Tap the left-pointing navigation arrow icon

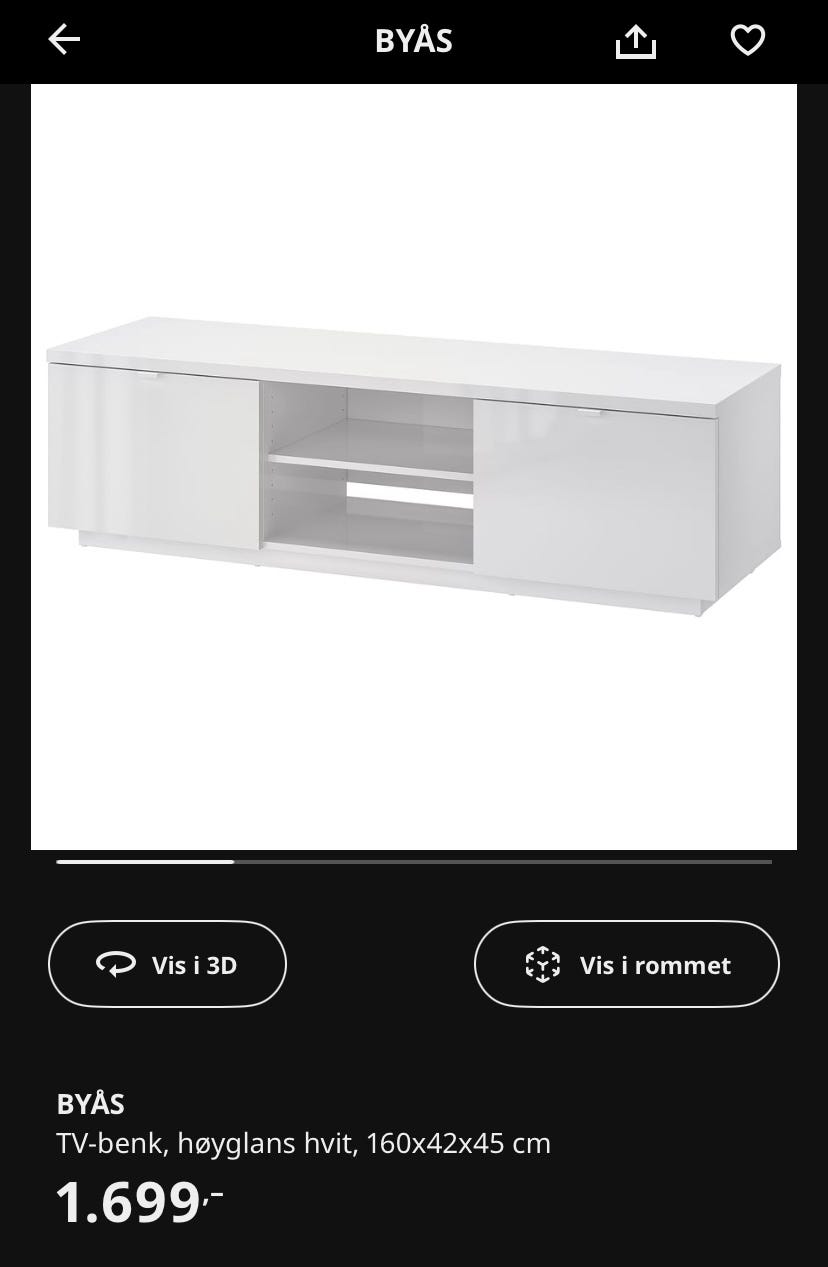[x=64, y=40]
